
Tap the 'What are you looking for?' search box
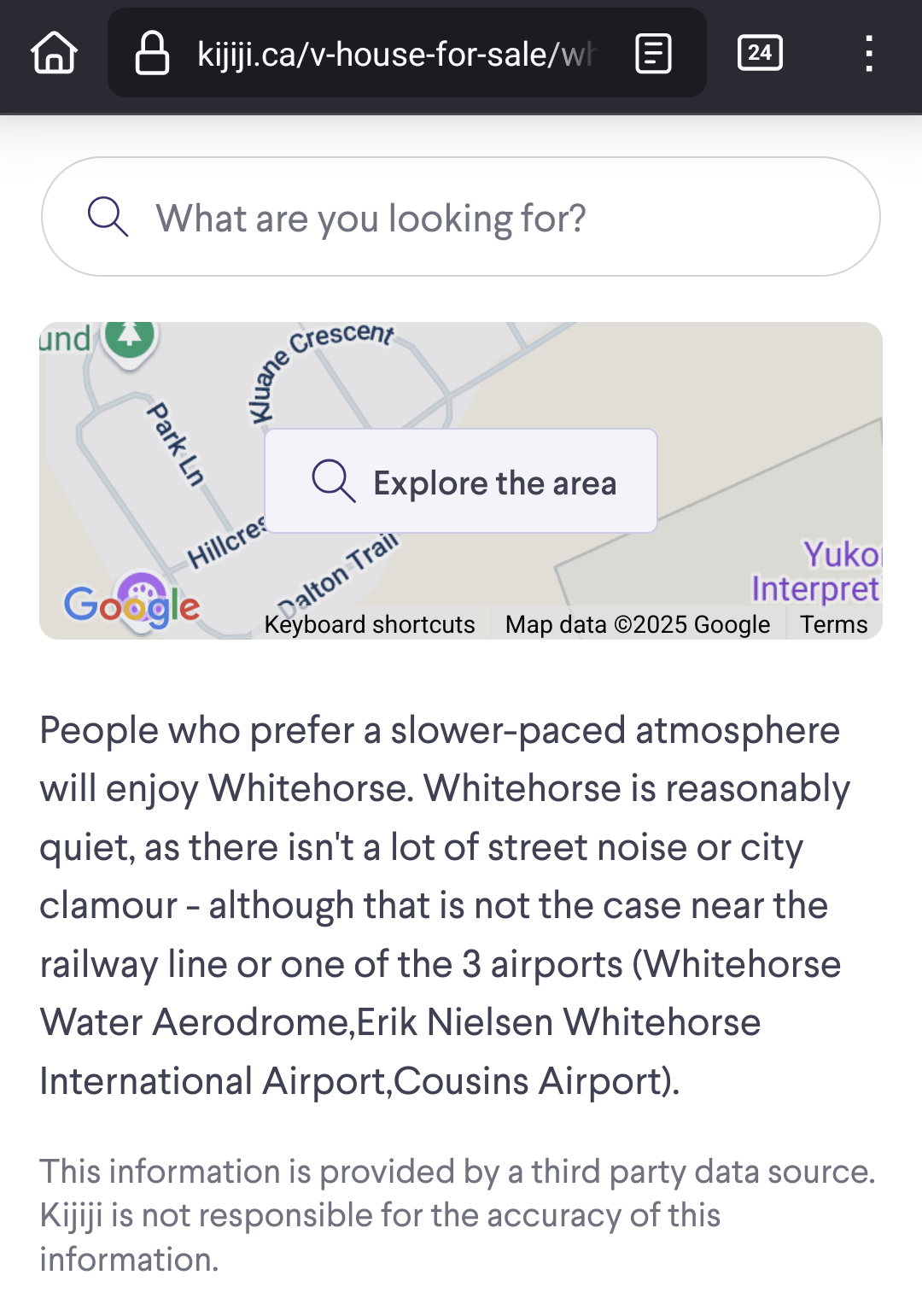pos(461,217)
